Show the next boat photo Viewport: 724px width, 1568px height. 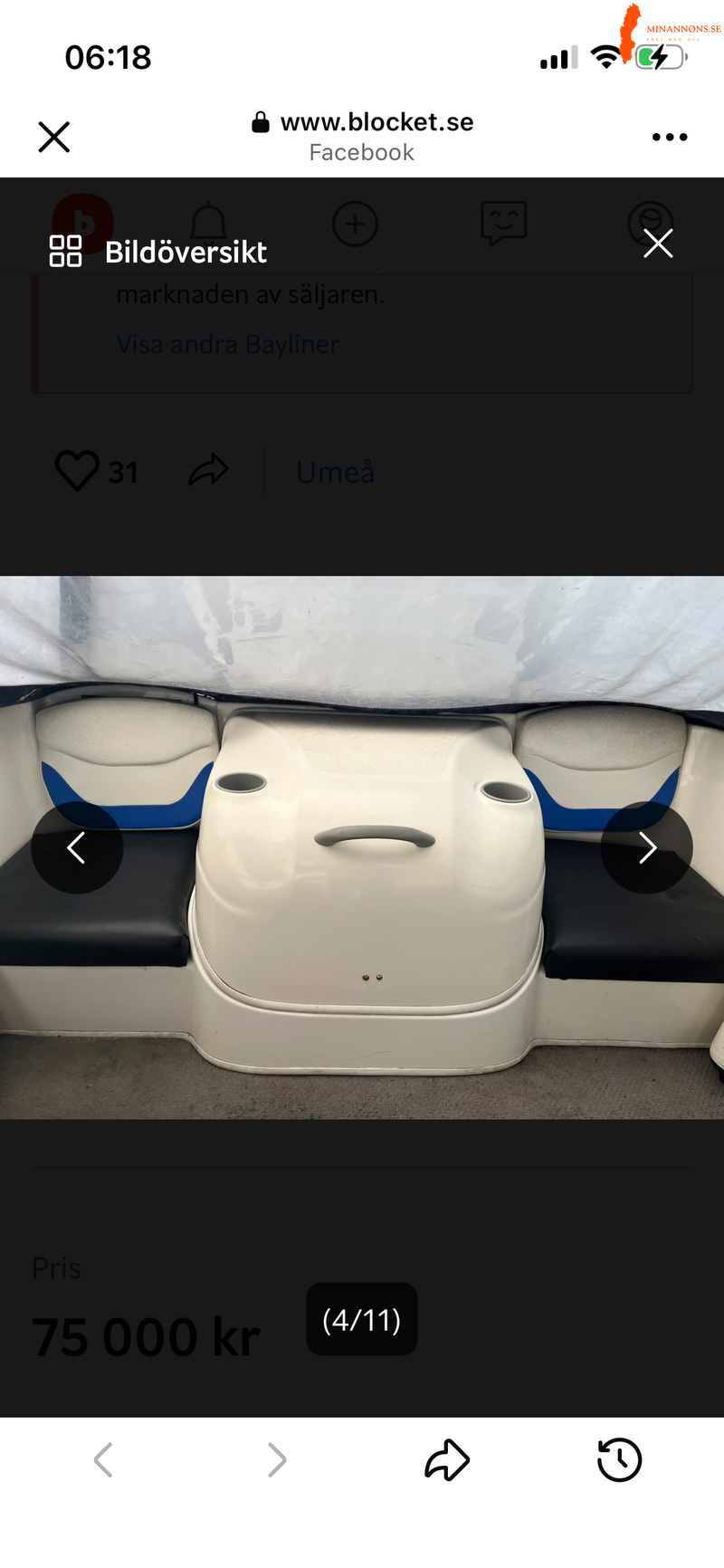pyautogui.click(x=647, y=848)
